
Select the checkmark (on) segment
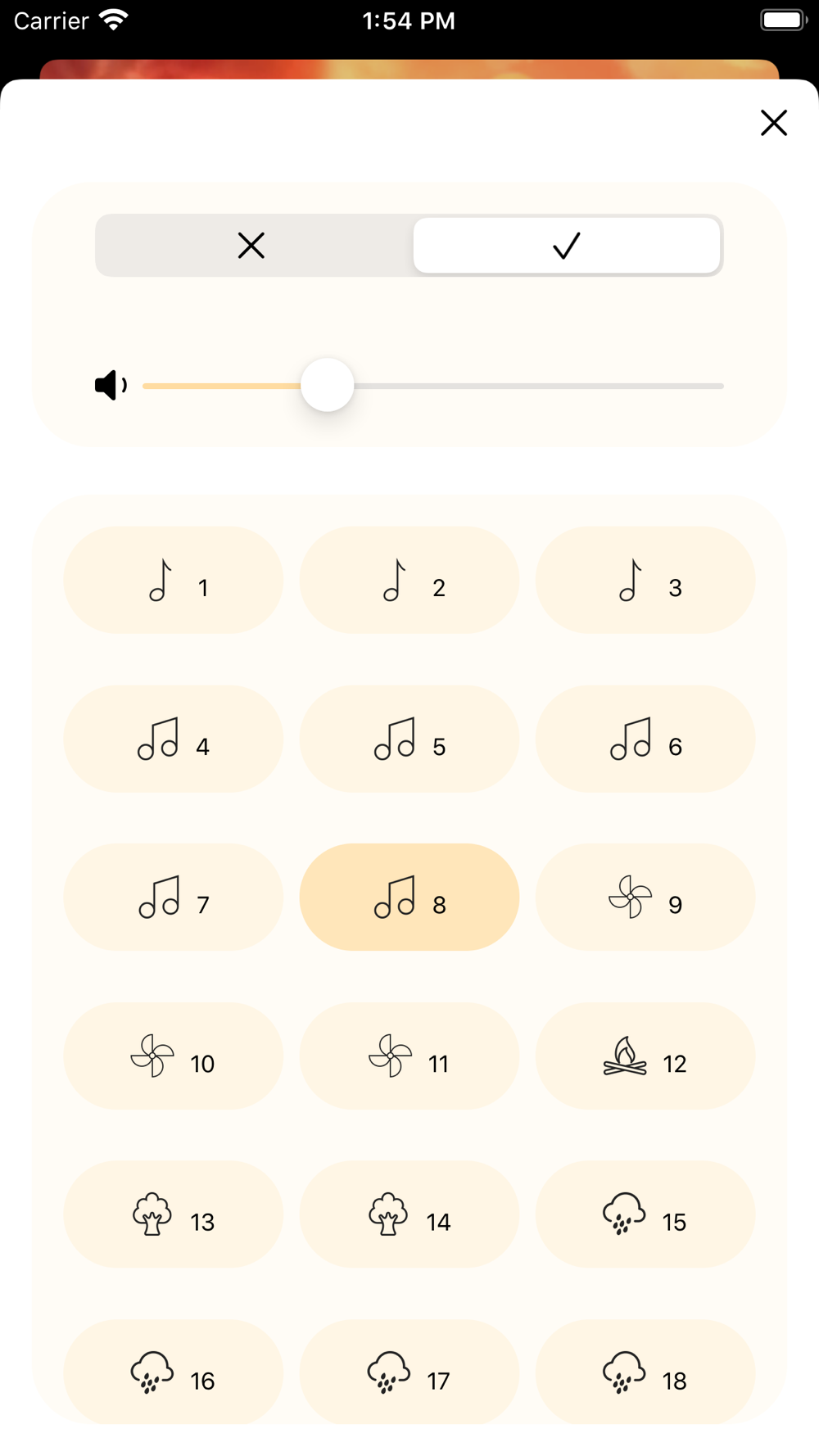567,246
